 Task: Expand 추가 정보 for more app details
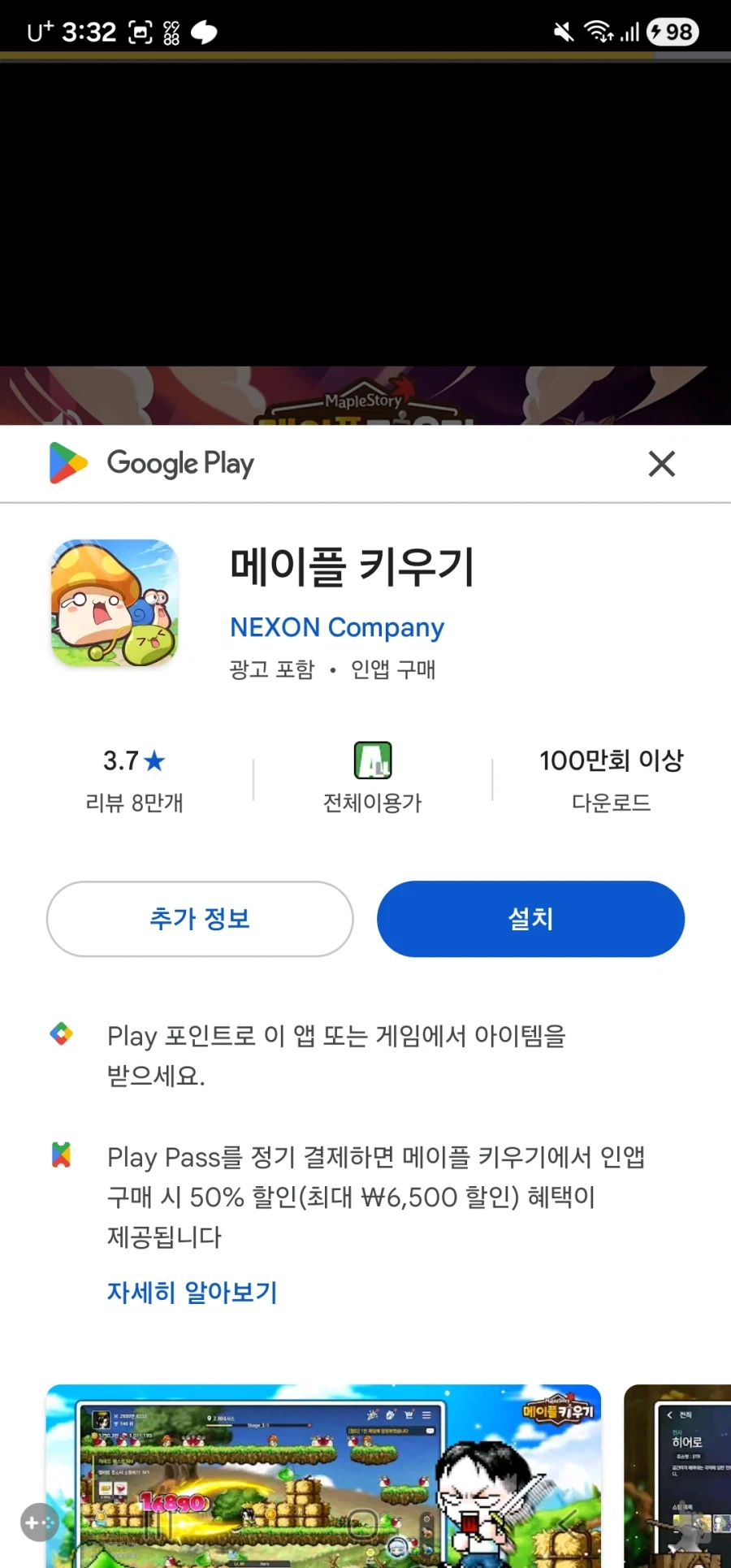[x=199, y=919]
